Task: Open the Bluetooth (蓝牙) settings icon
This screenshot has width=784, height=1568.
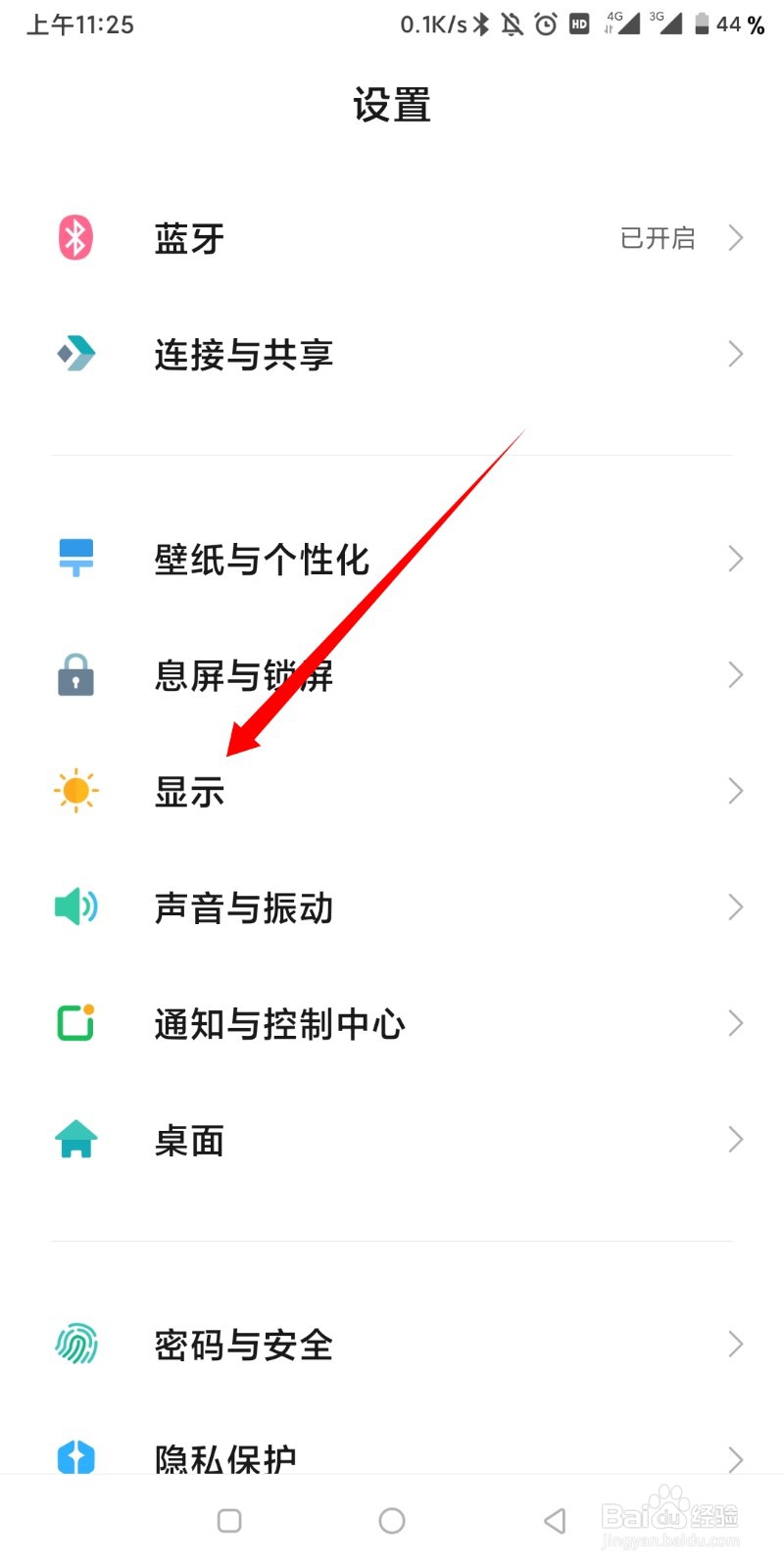Action: (x=75, y=237)
